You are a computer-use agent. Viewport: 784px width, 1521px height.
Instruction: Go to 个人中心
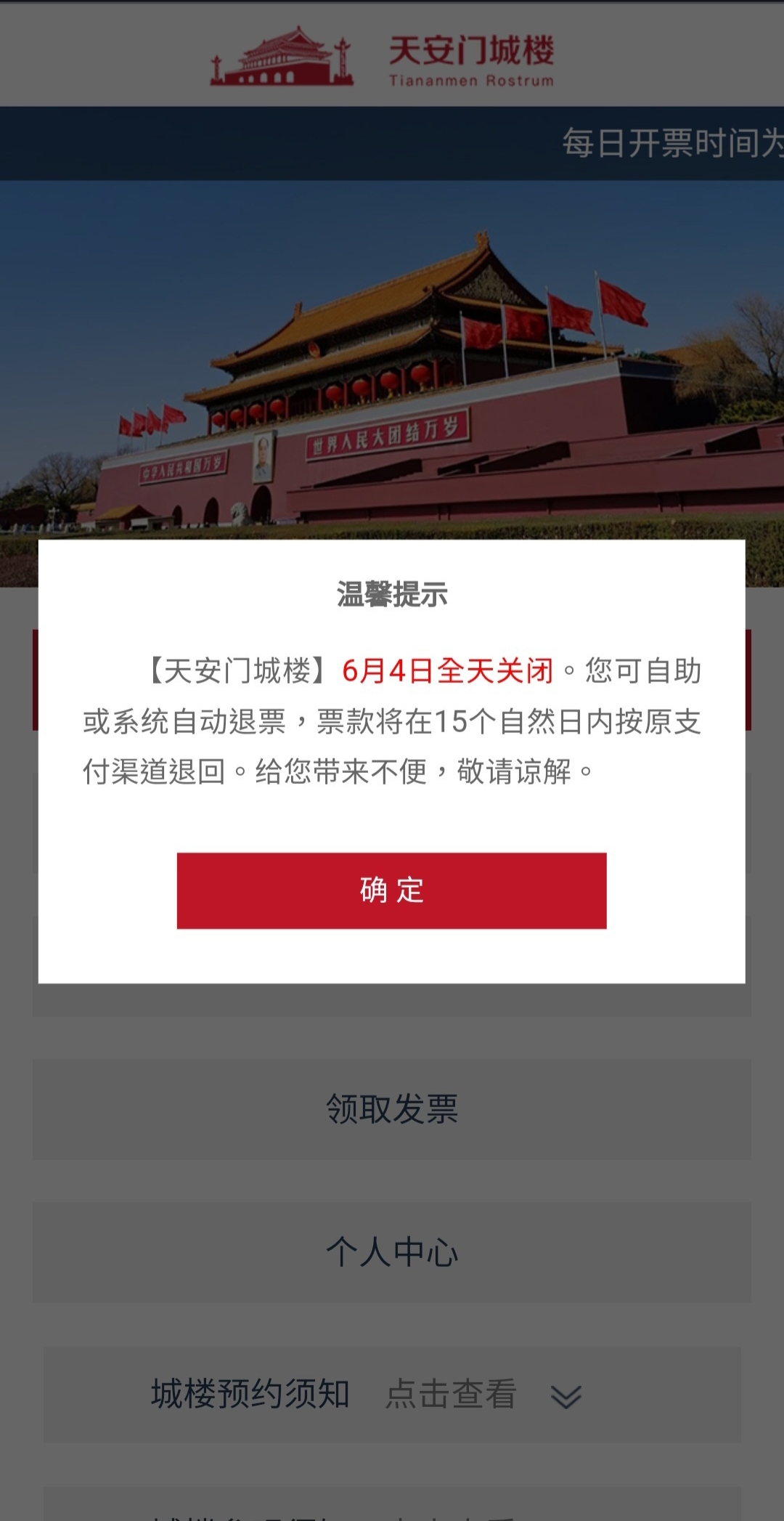391,1252
